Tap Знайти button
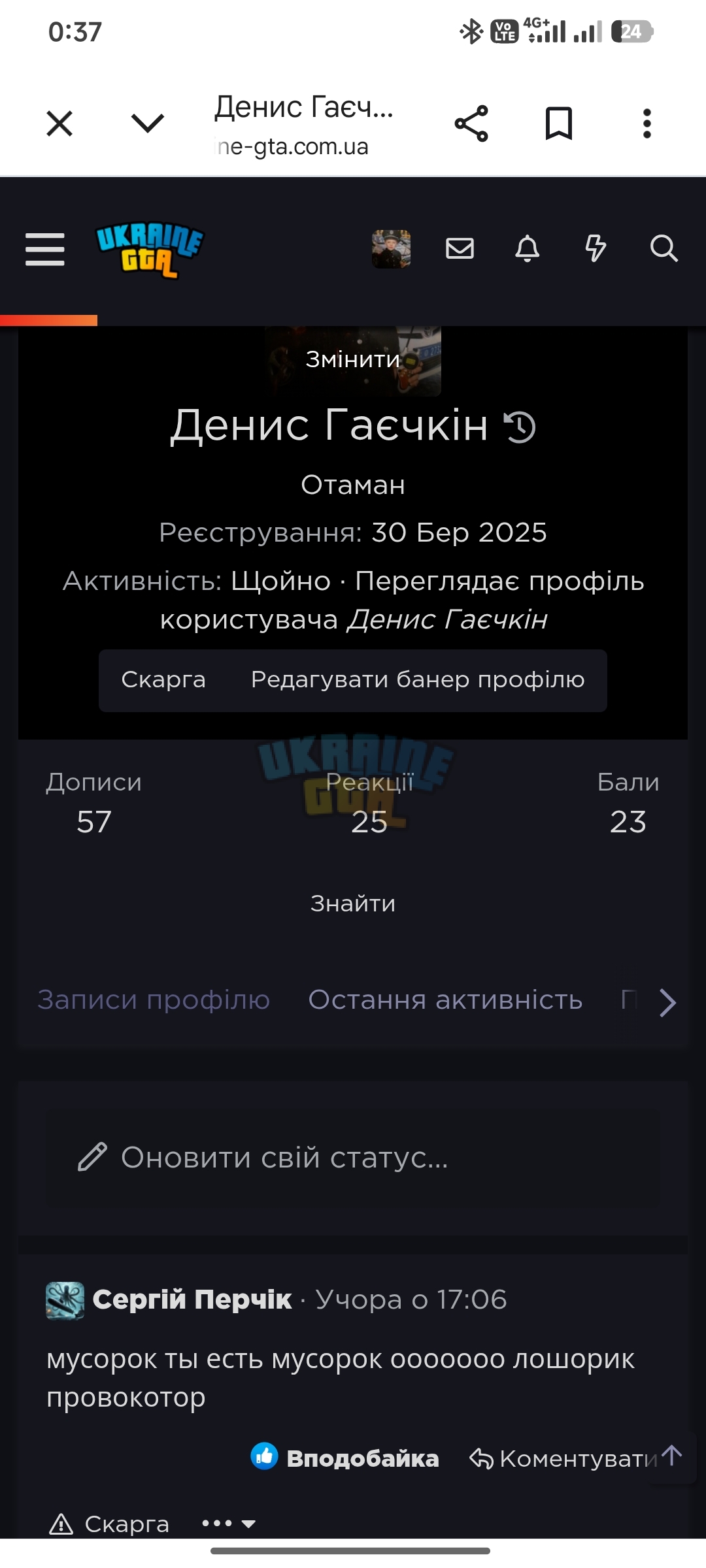This screenshot has width=706, height=1568. [x=353, y=904]
